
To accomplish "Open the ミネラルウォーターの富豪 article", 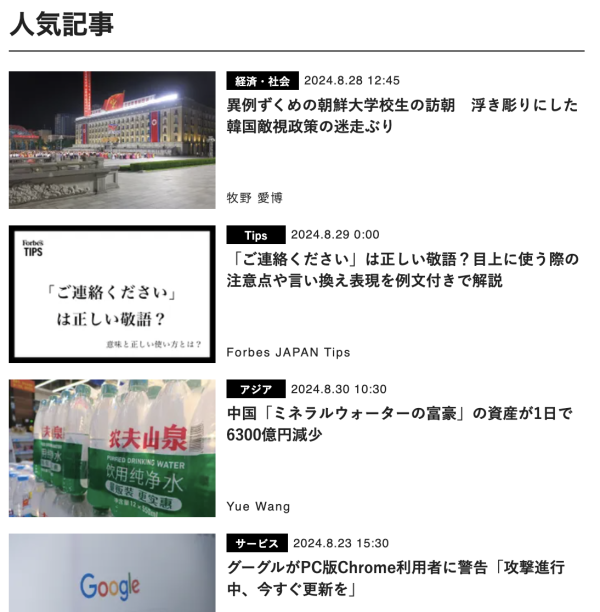I will point(400,424).
